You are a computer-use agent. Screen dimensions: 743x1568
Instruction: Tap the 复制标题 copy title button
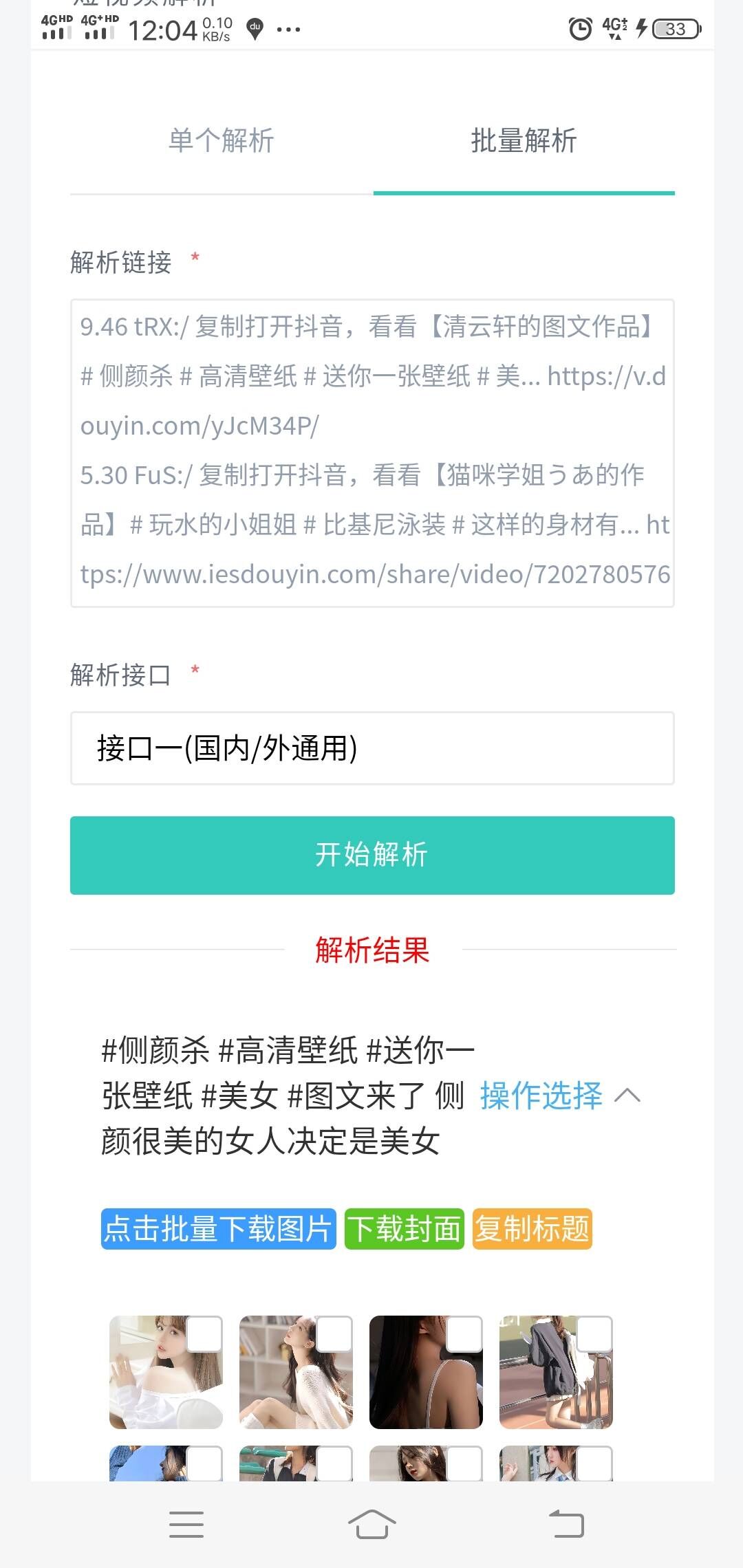[532, 1229]
